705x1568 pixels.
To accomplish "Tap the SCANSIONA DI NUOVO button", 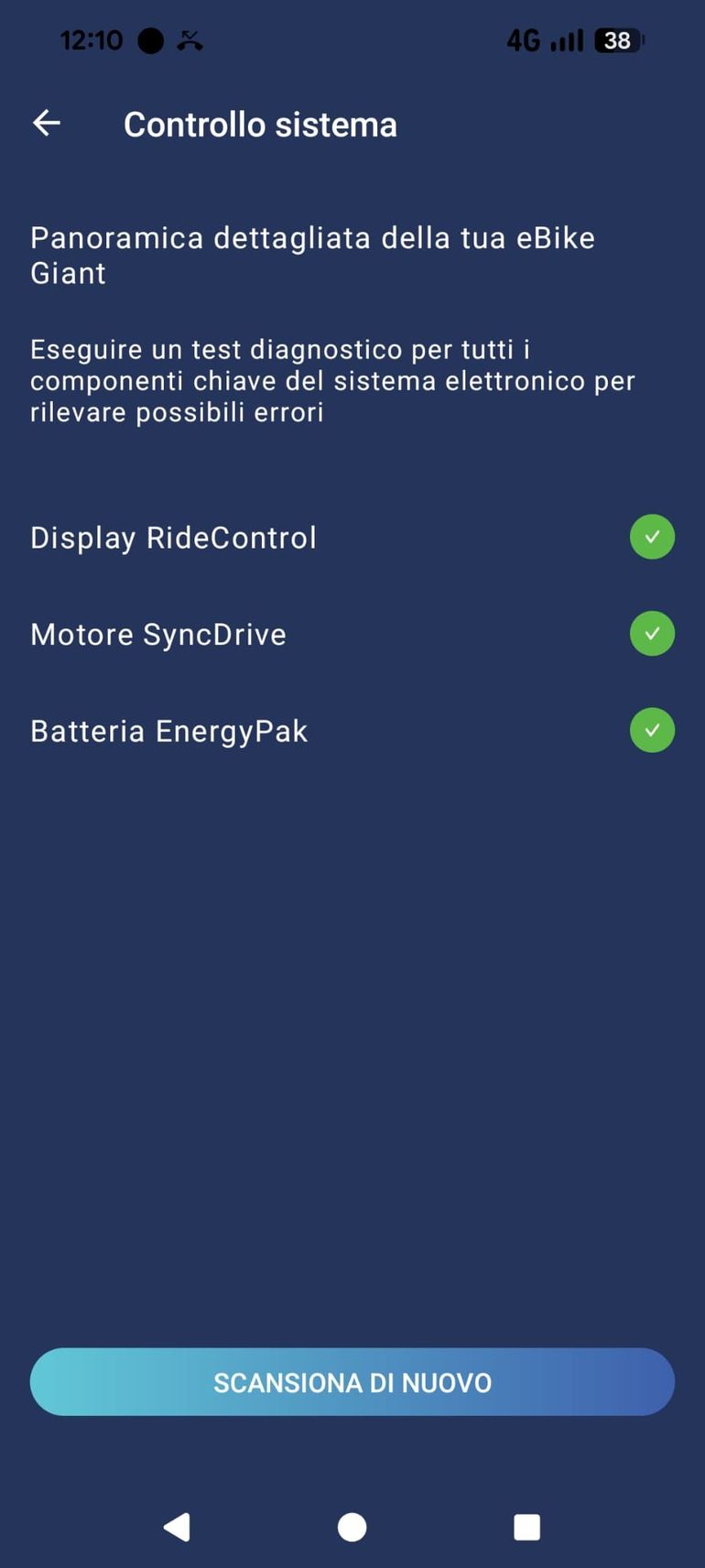I will (x=352, y=1381).
